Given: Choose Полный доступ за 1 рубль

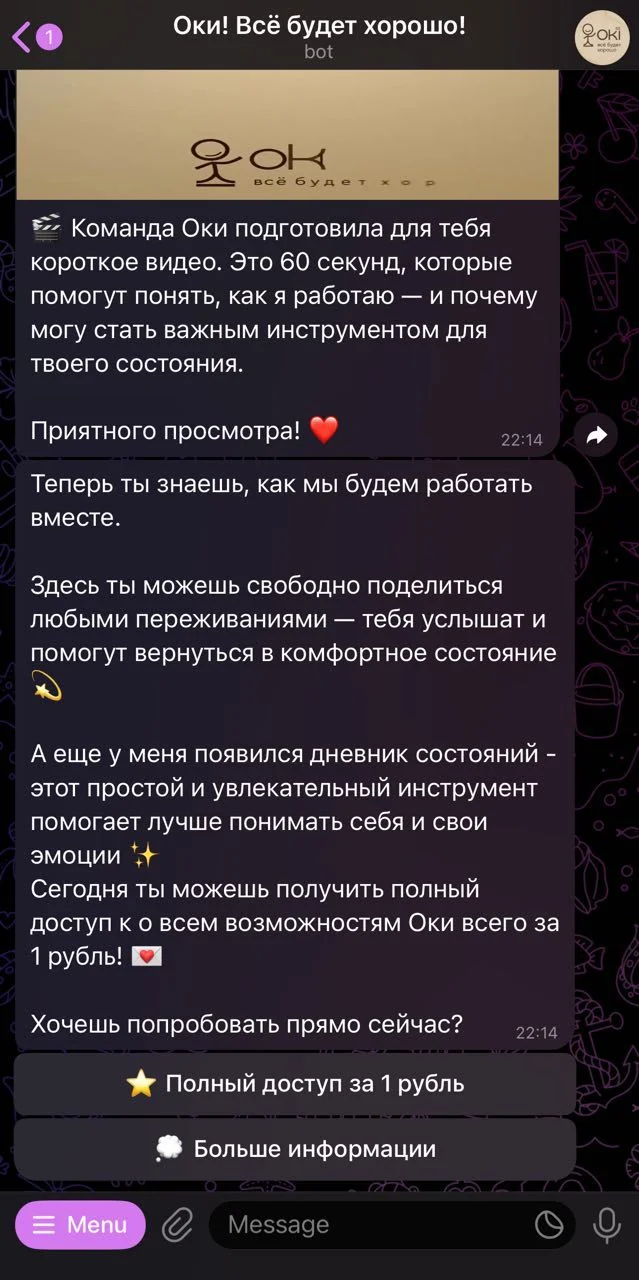Looking at the screenshot, I should 295,1084.
